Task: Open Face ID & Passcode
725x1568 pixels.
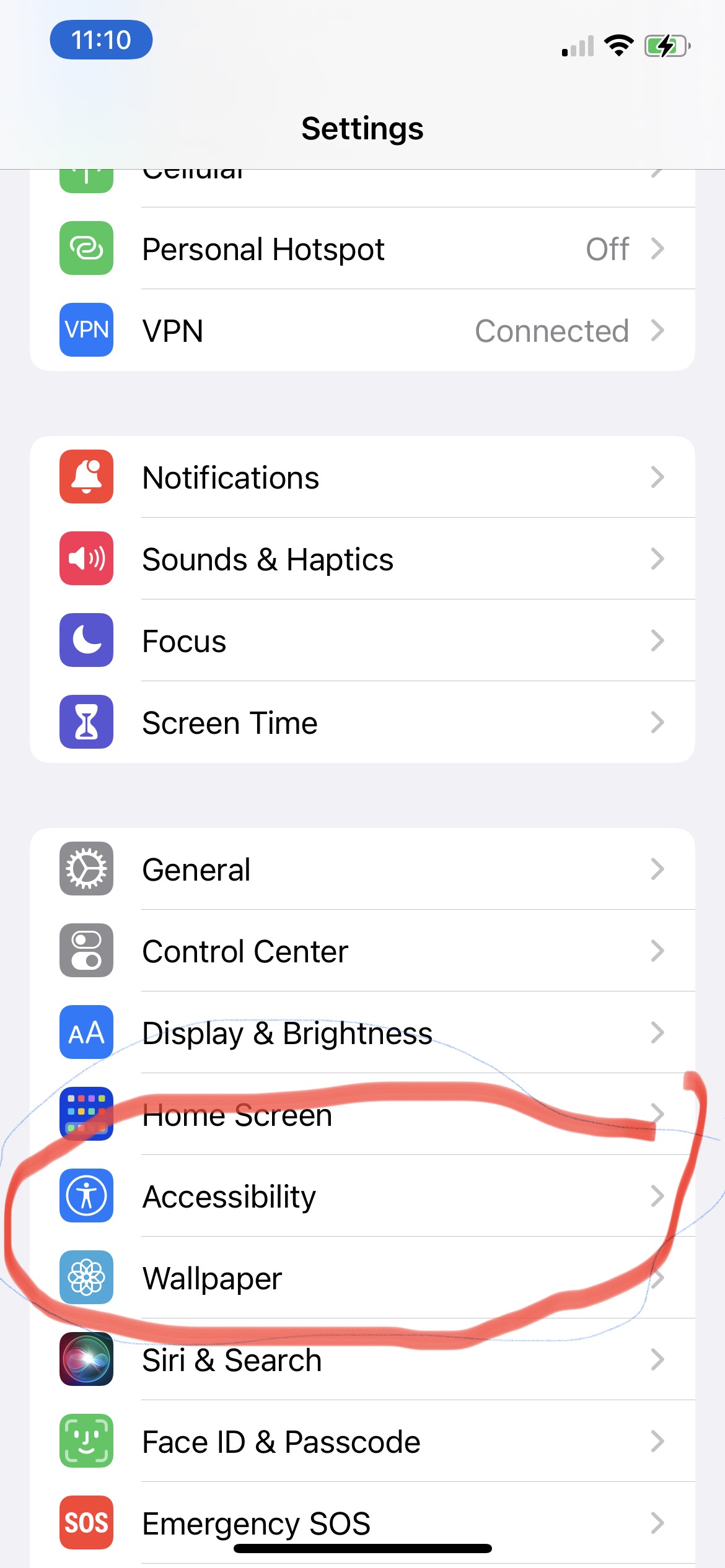Action: coord(362,1441)
